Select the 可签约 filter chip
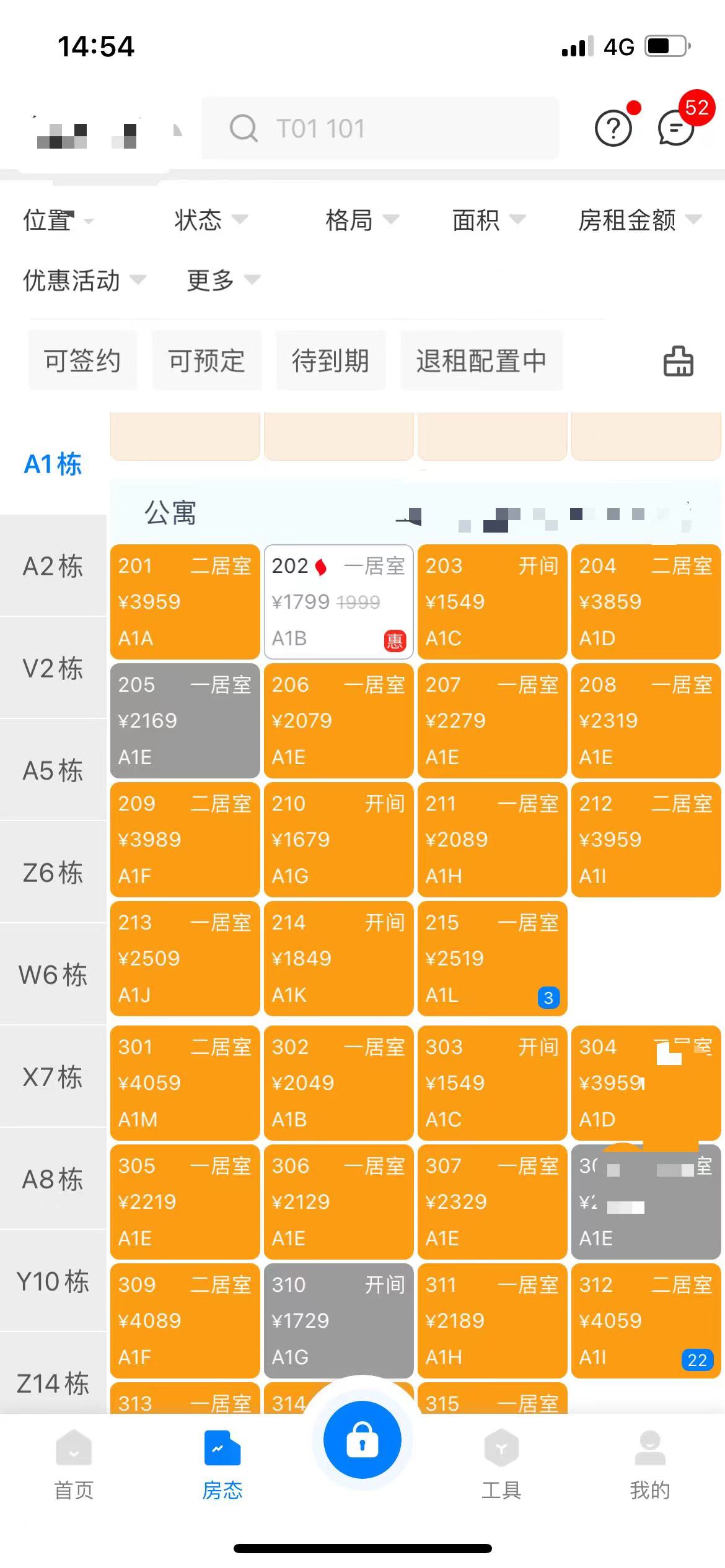Viewport: 725px width, 1568px height. [x=82, y=360]
